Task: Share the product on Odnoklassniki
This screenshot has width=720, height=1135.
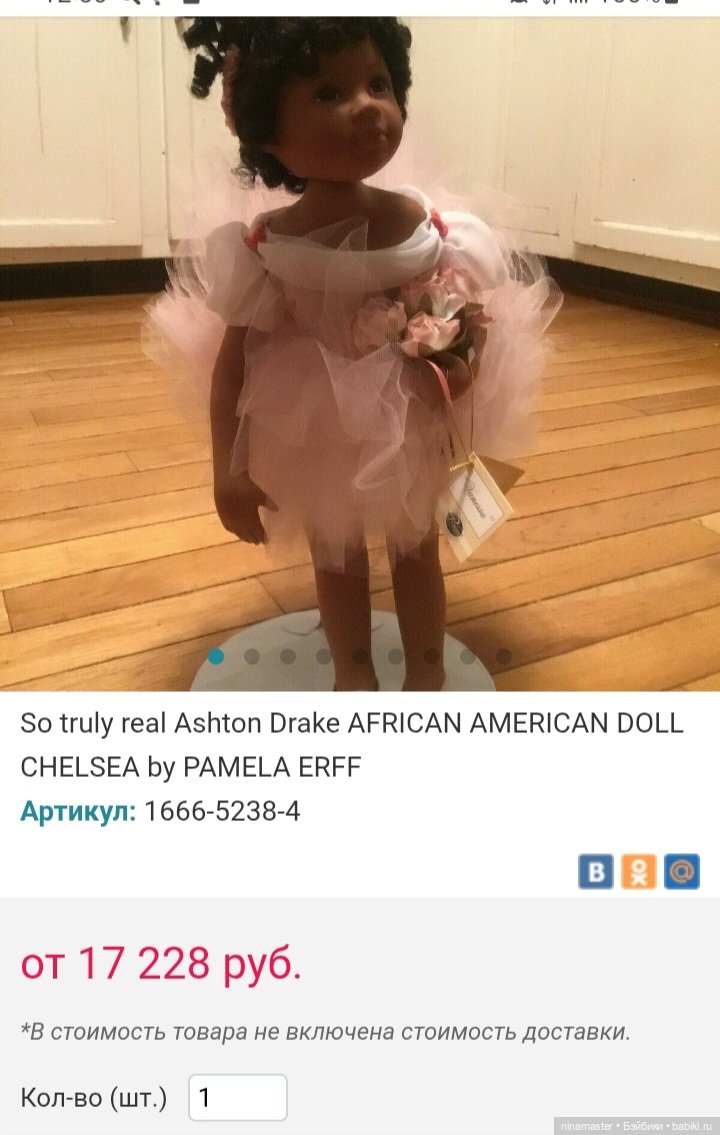Action: point(639,871)
